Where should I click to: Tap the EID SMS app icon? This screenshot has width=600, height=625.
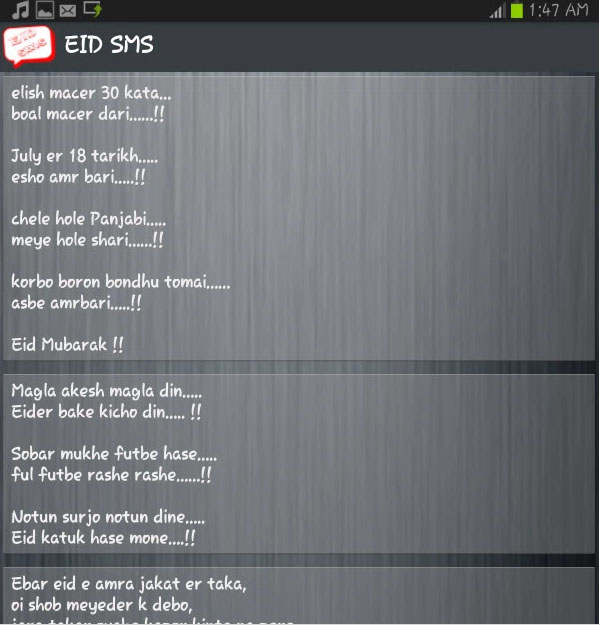[27, 46]
